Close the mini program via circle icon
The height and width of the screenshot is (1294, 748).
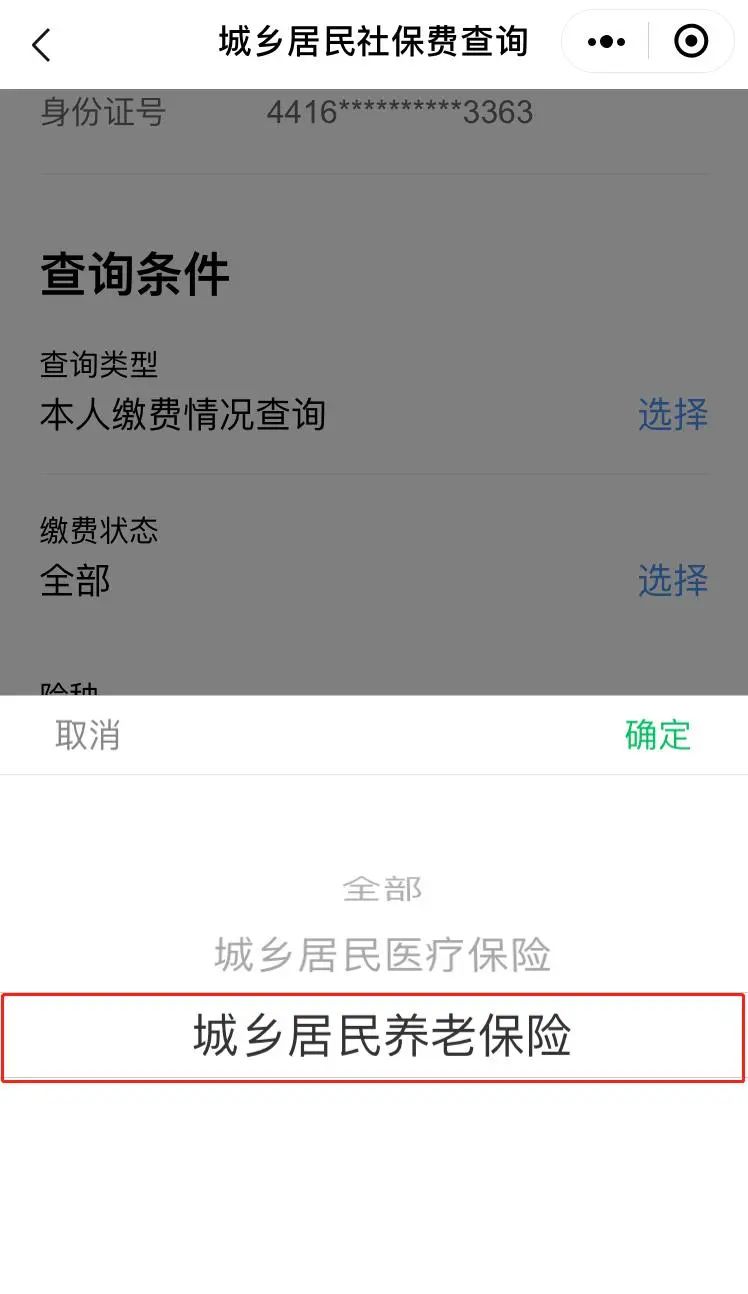691,42
